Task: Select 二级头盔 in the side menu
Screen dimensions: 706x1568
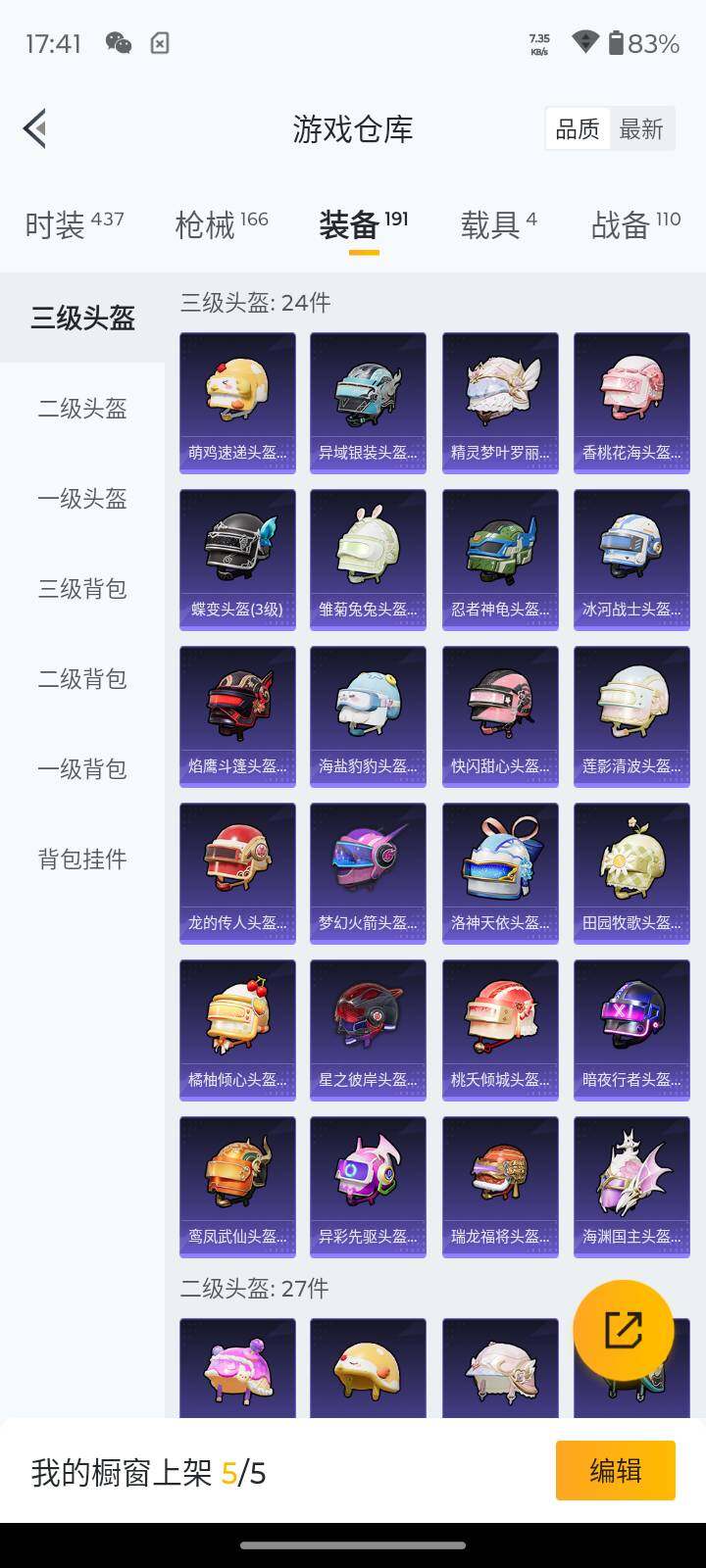Action: pyautogui.click(x=82, y=409)
